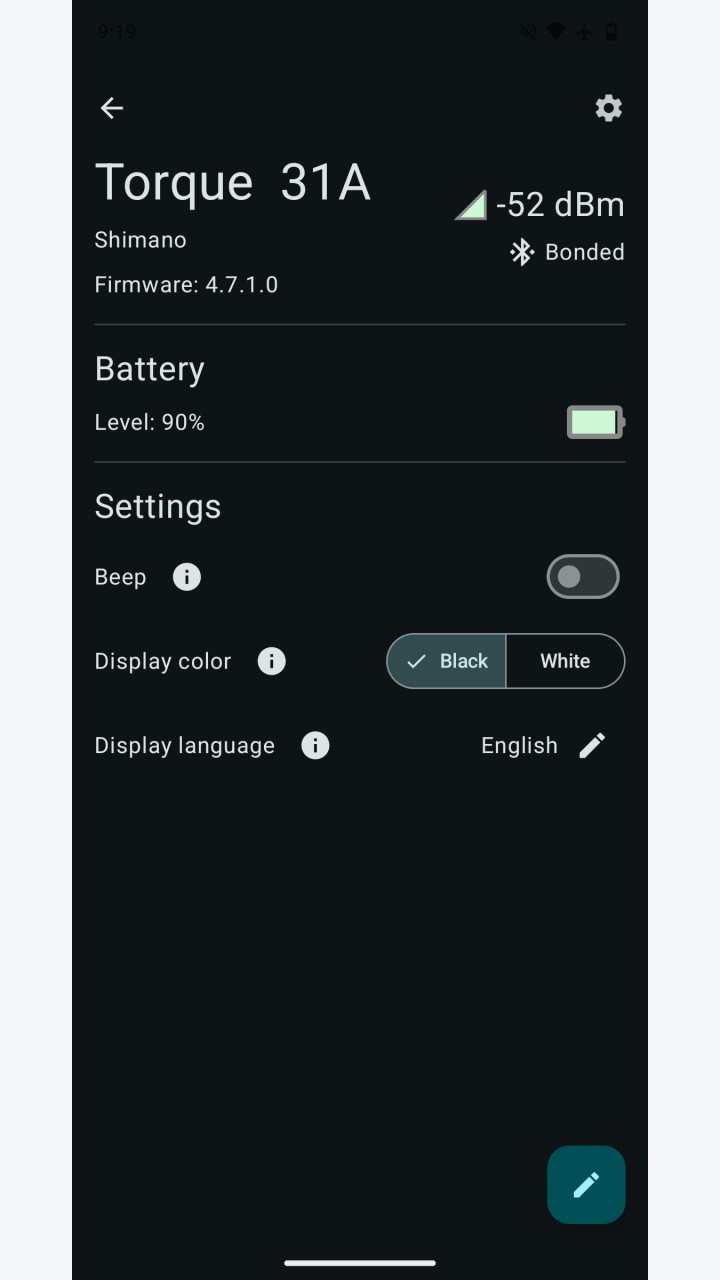Switch display color to White
Viewport: 720px width, 1280px height.
tap(565, 661)
